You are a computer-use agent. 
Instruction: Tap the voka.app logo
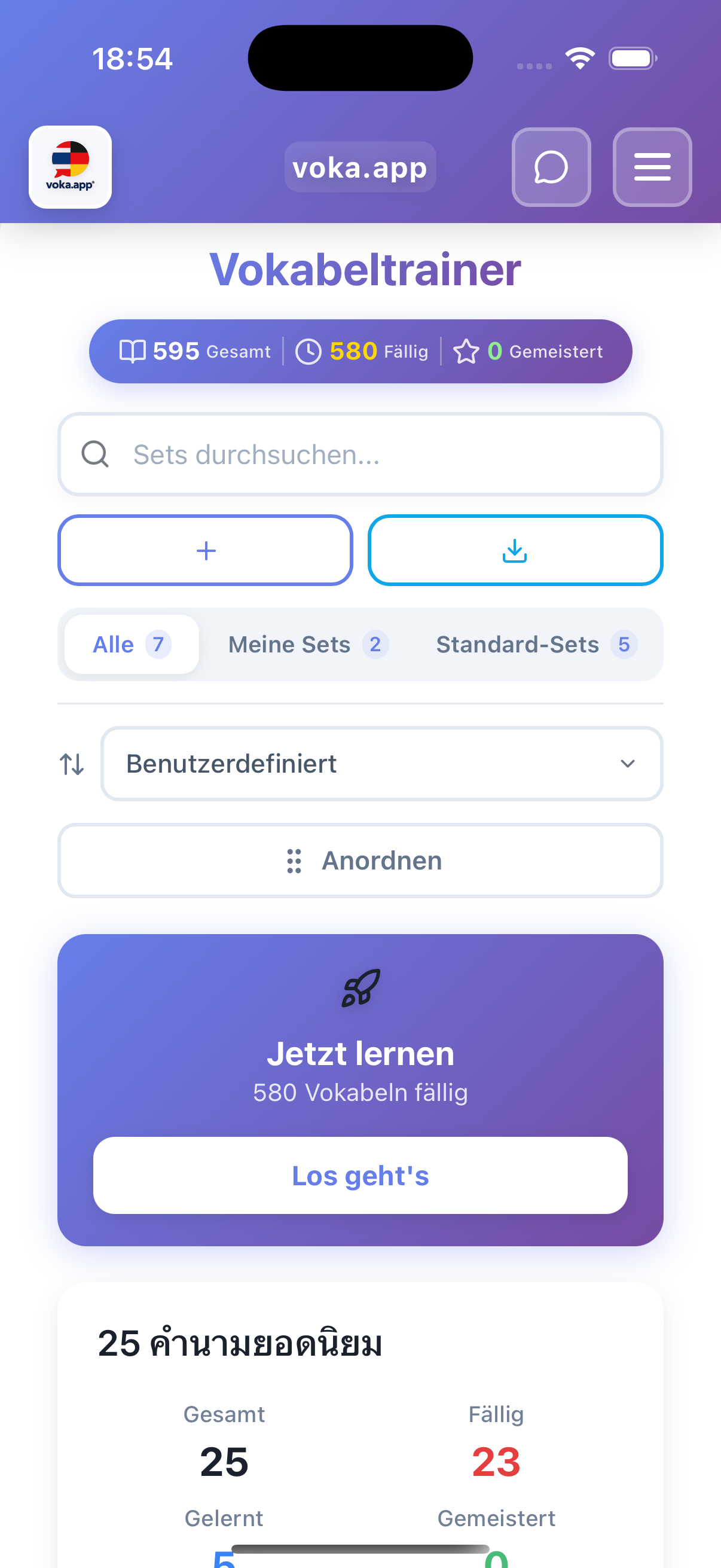tap(70, 167)
